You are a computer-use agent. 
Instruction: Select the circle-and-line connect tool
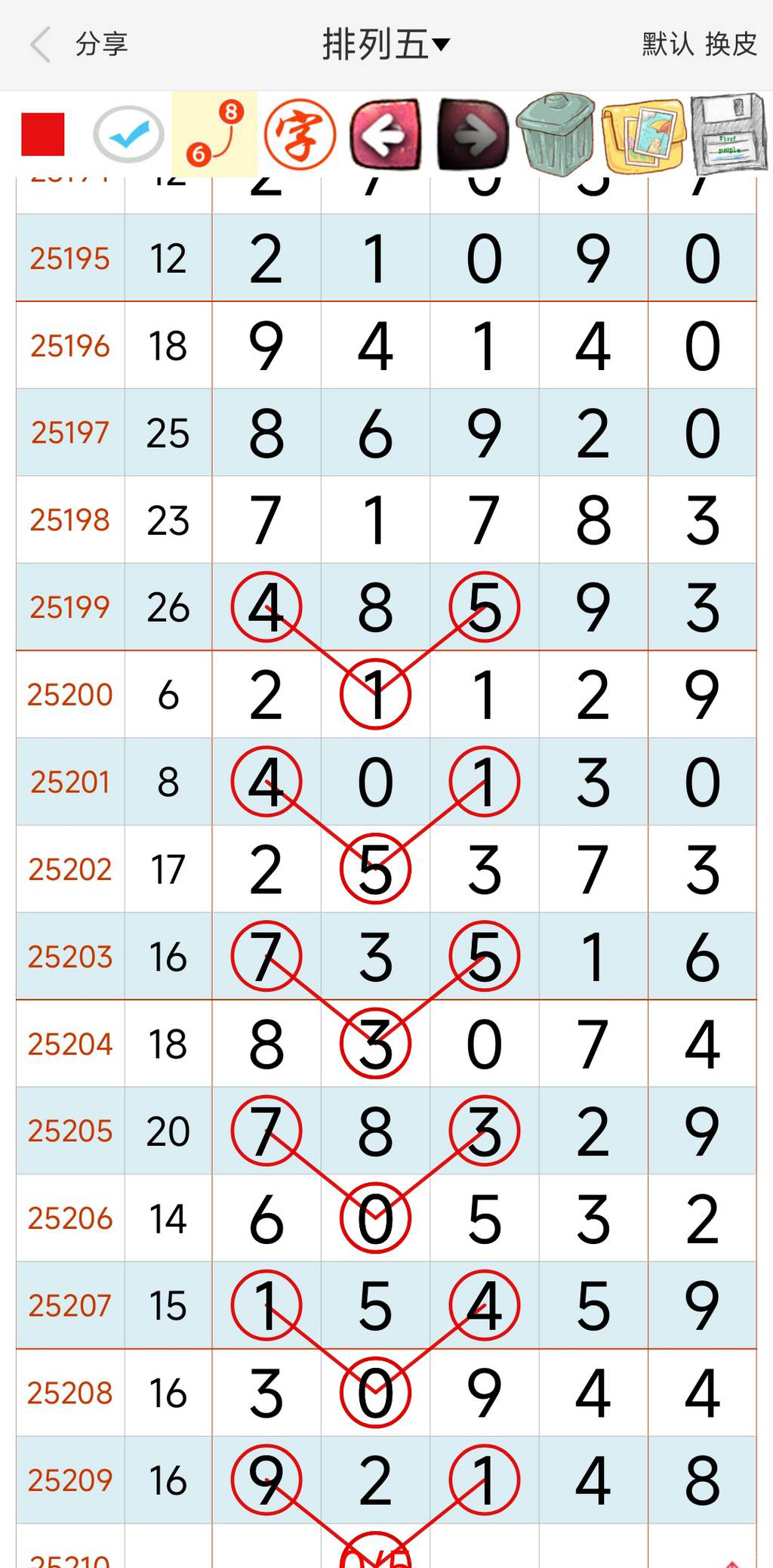click(x=215, y=134)
